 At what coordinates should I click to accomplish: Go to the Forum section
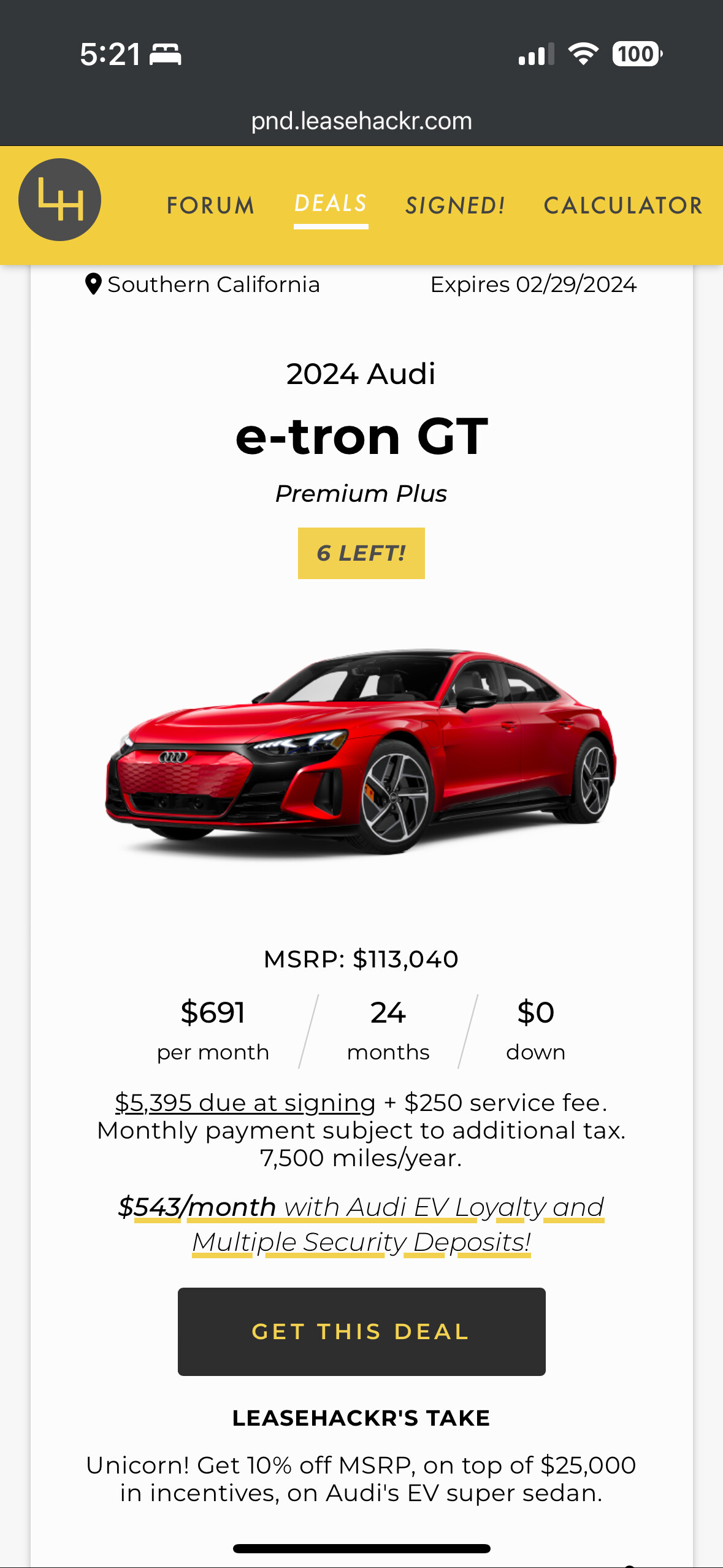click(x=211, y=206)
